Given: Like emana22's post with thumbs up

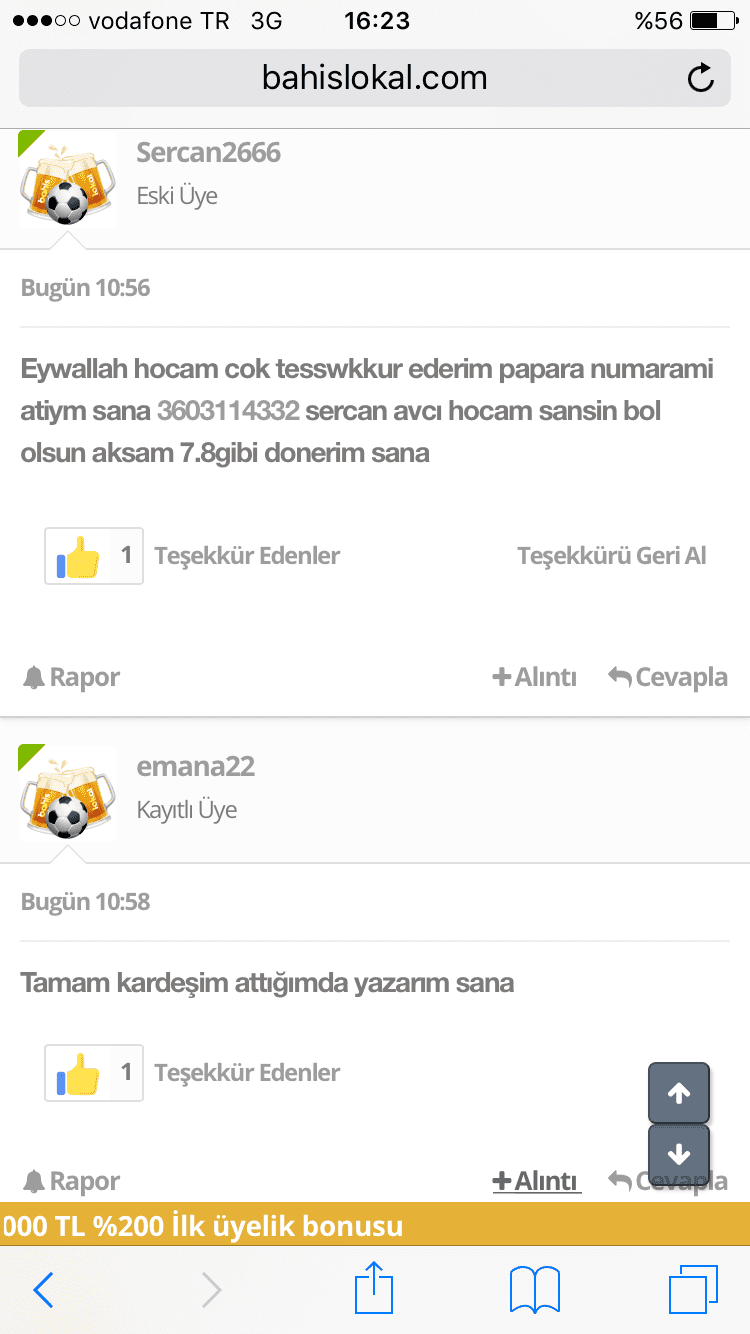Looking at the screenshot, I should 94,1073.
